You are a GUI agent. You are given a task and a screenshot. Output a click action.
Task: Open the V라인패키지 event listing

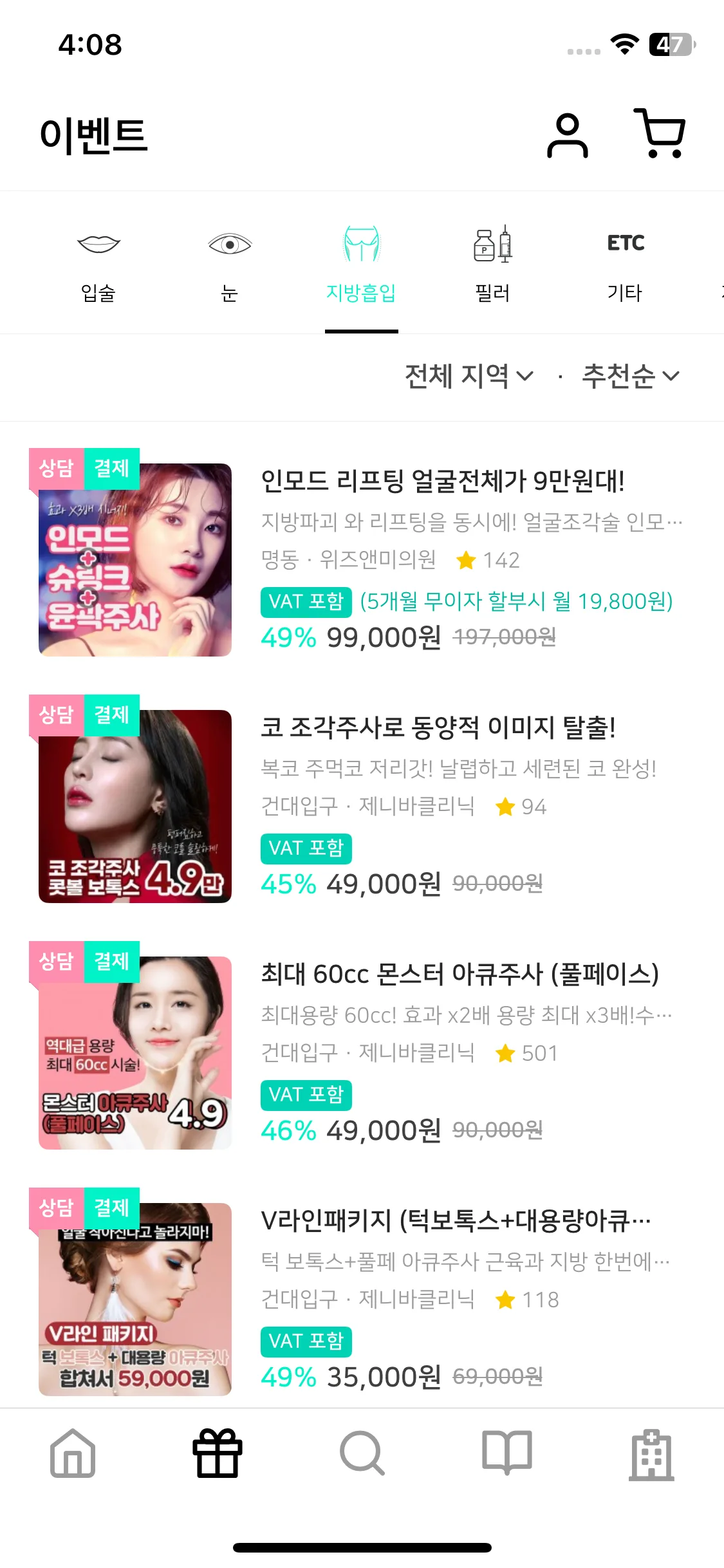click(455, 1220)
